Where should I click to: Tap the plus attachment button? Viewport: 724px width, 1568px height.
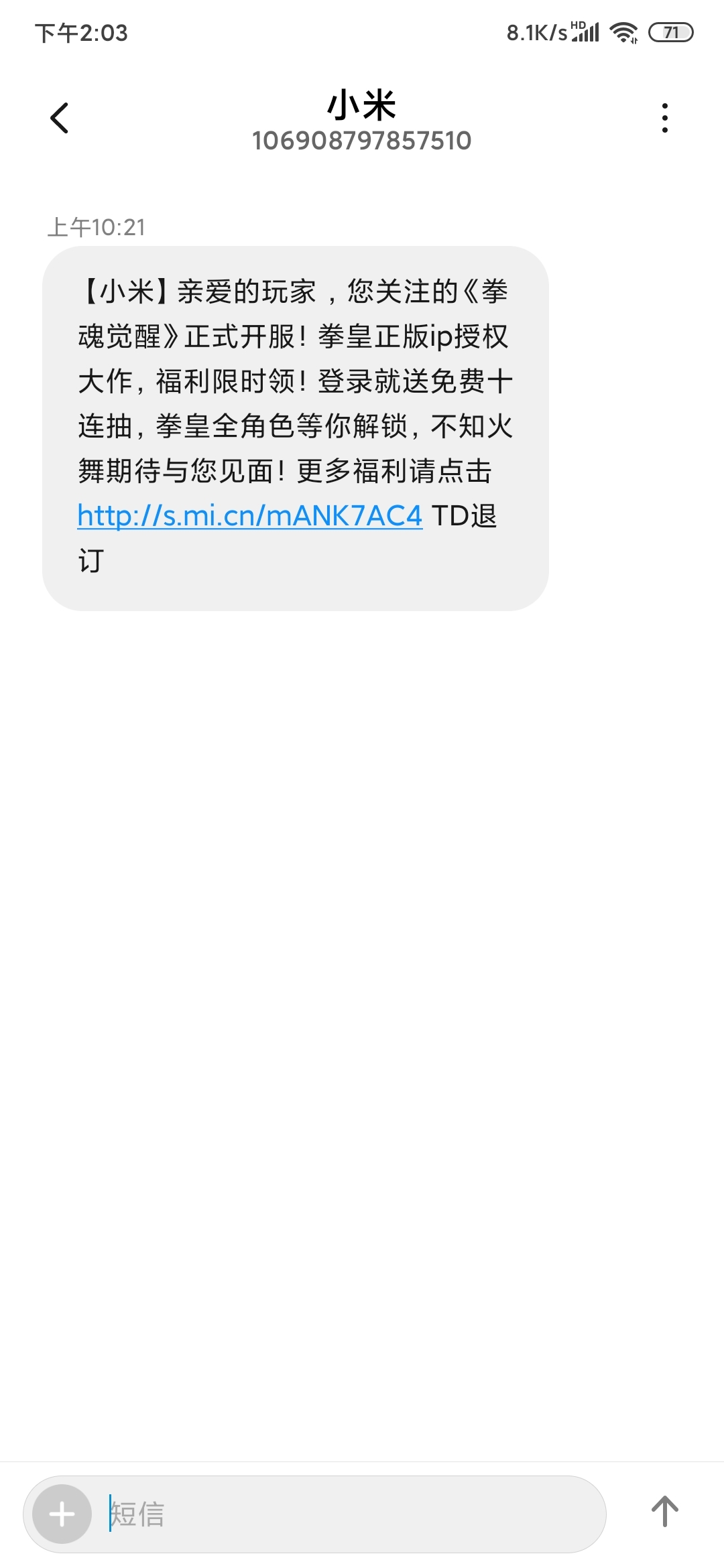point(62,1514)
